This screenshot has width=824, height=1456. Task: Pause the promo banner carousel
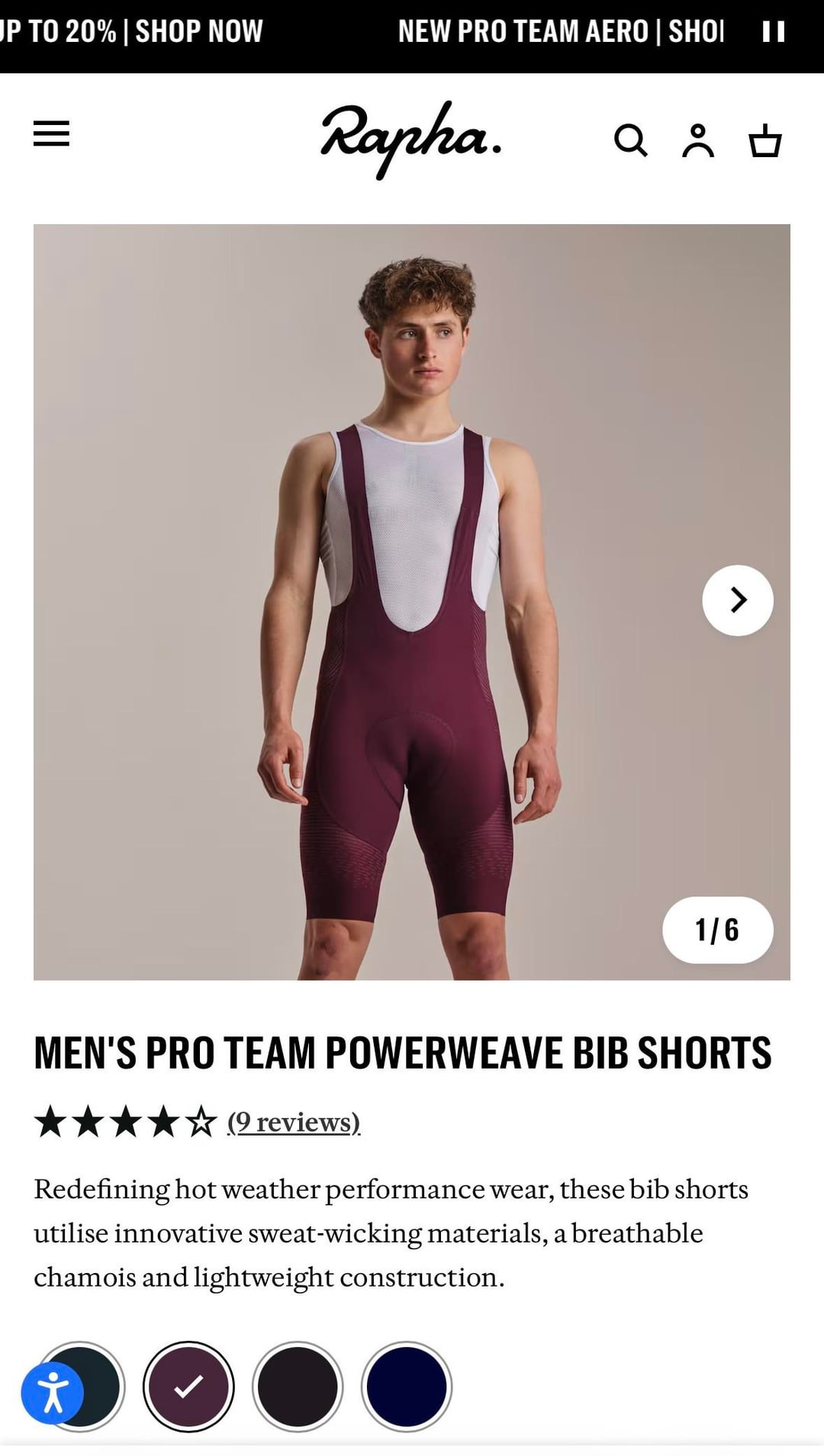click(773, 31)
